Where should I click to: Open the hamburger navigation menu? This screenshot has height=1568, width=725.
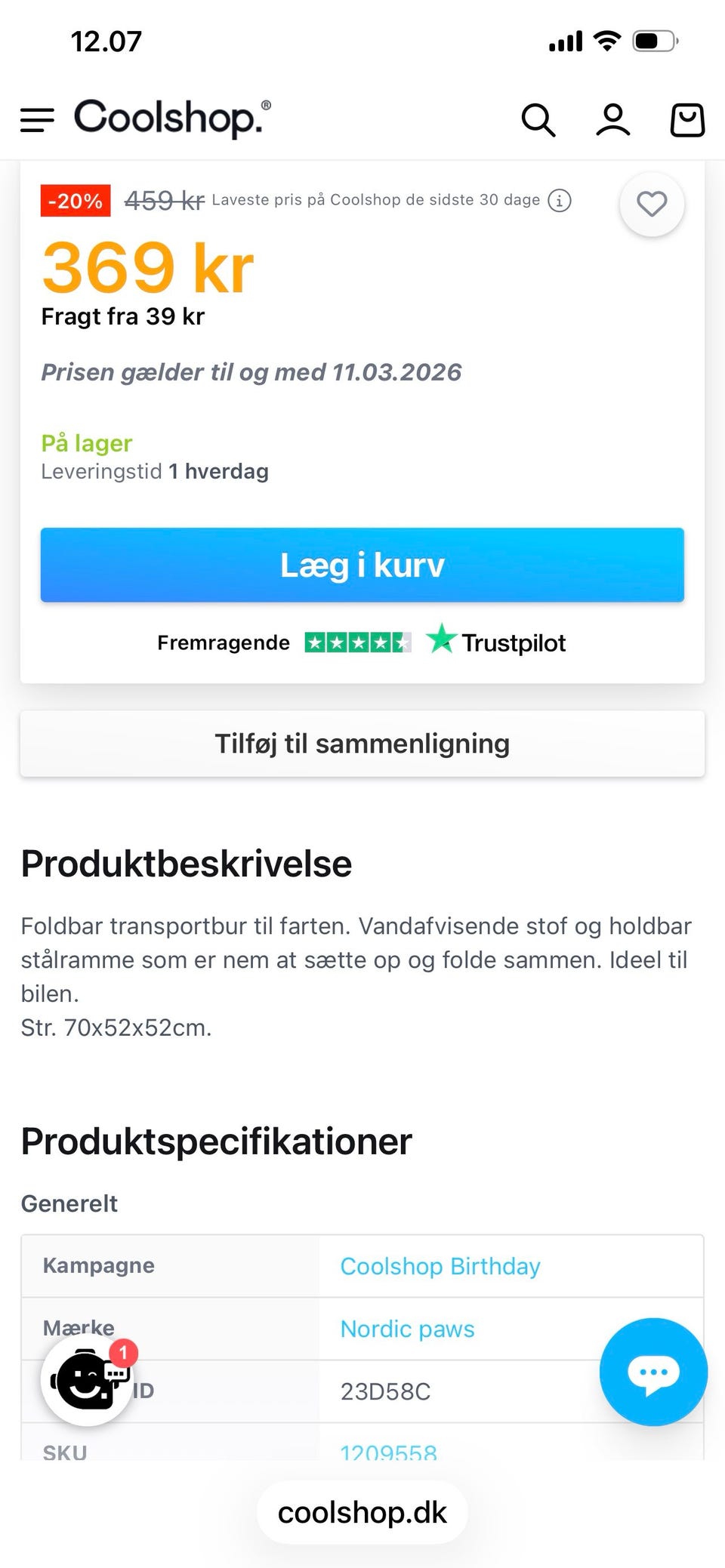pos(36,119)
